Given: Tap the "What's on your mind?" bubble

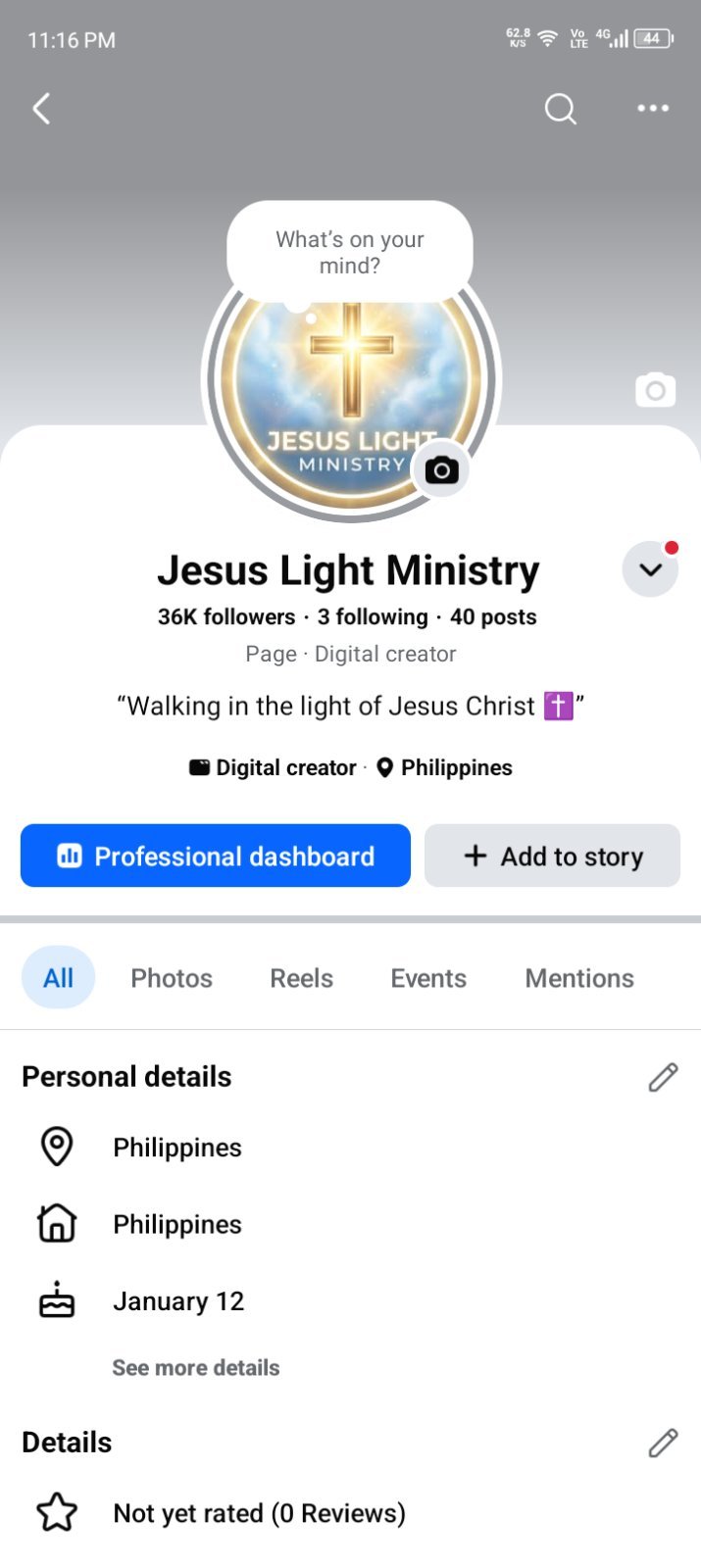Looking at the screenshot, I should coord(350,253).
